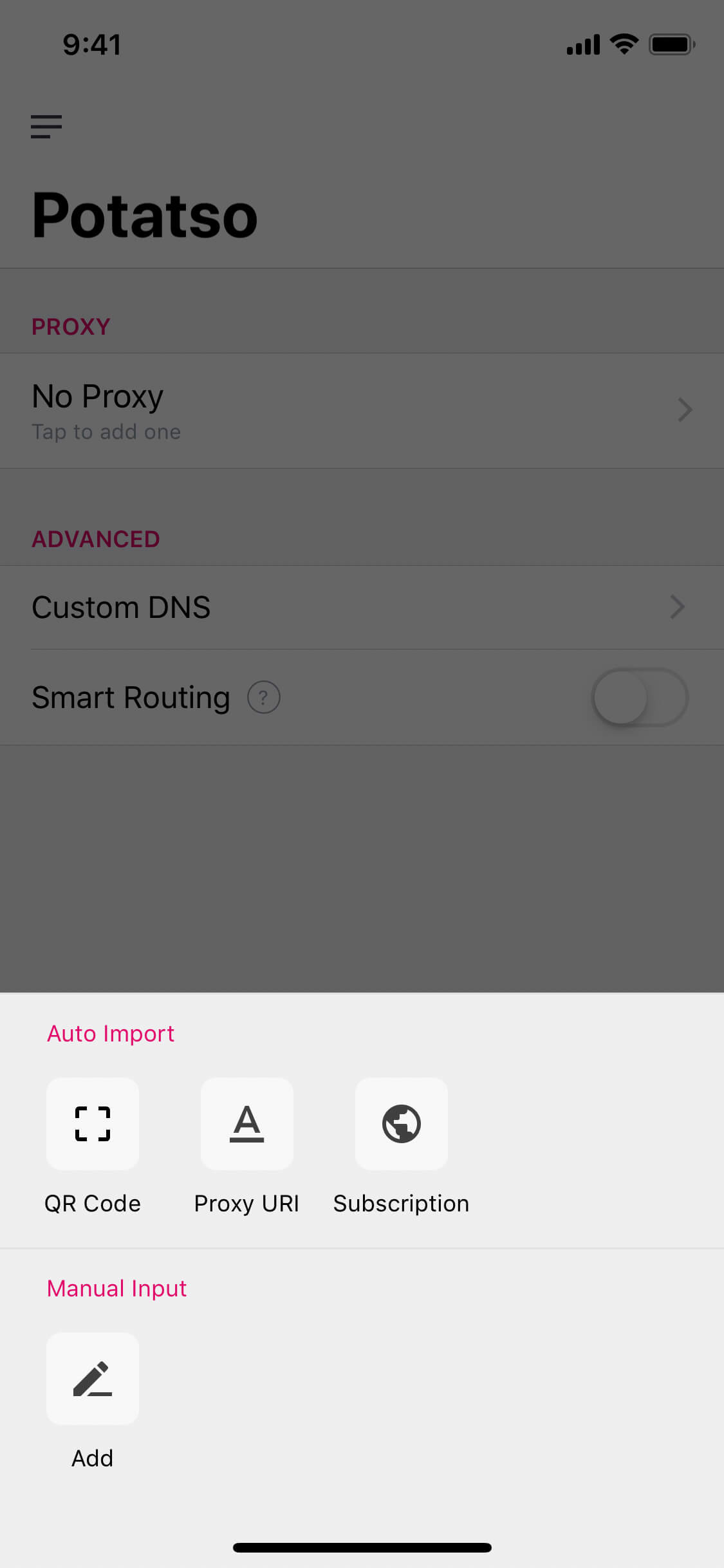Select the QR Code scan icon
The width and height of the screenshot is (724, 1568).
(92, 1124)
